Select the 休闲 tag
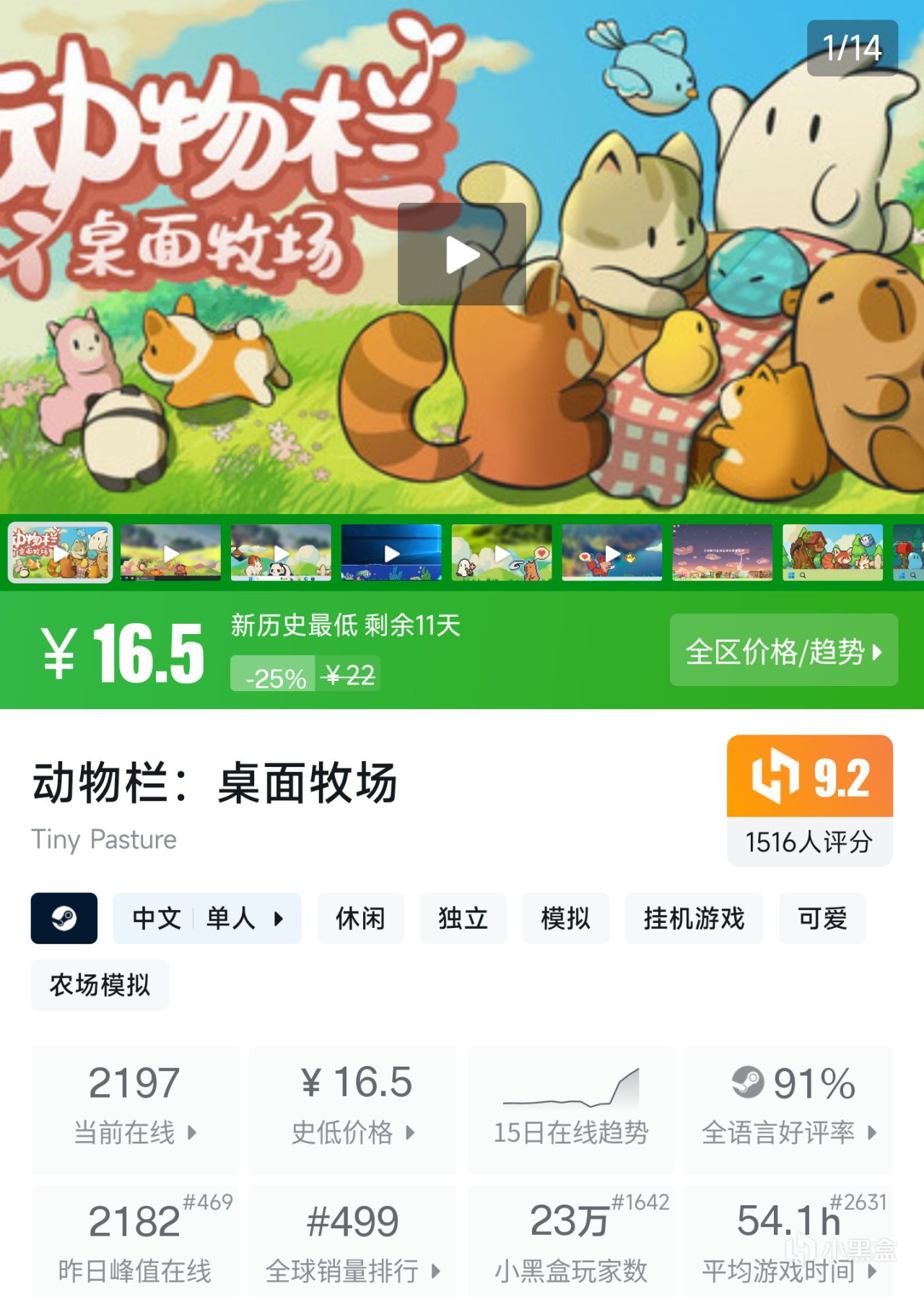The width and height of the screenshot is (924, 1297). tap(360, 919)
